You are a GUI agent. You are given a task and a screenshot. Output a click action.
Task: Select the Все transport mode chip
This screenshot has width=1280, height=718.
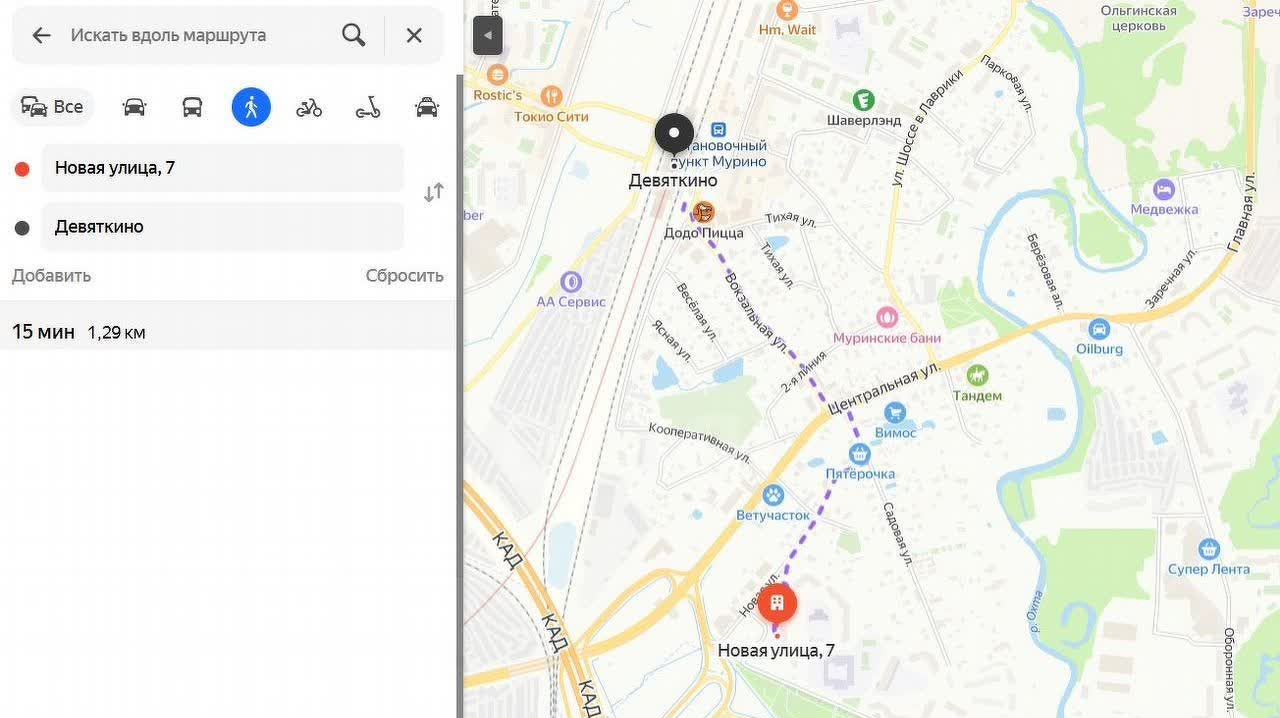pos(53,107)
